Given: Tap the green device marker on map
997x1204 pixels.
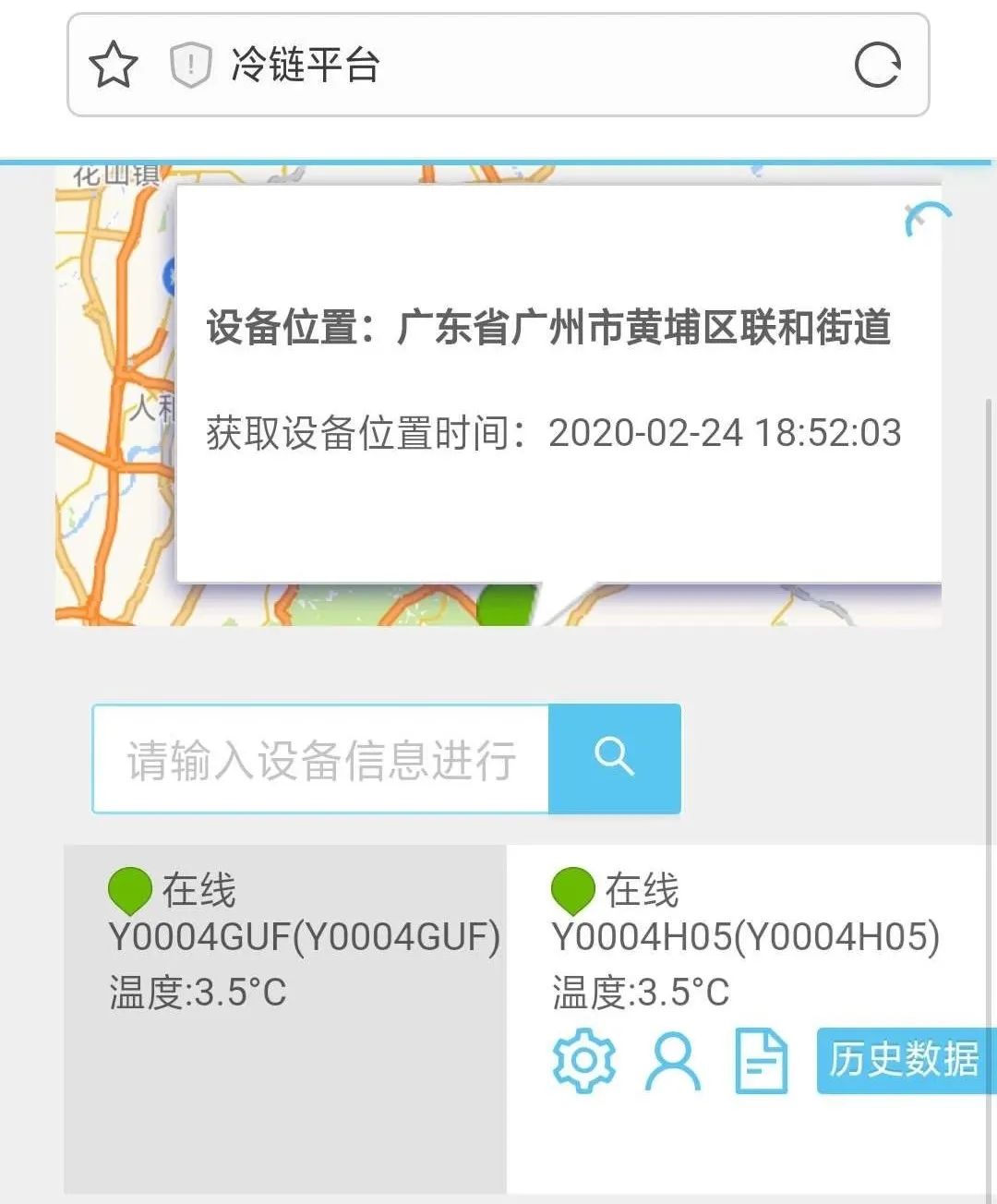Looking at the screenshot, I should tap(506, 606).
